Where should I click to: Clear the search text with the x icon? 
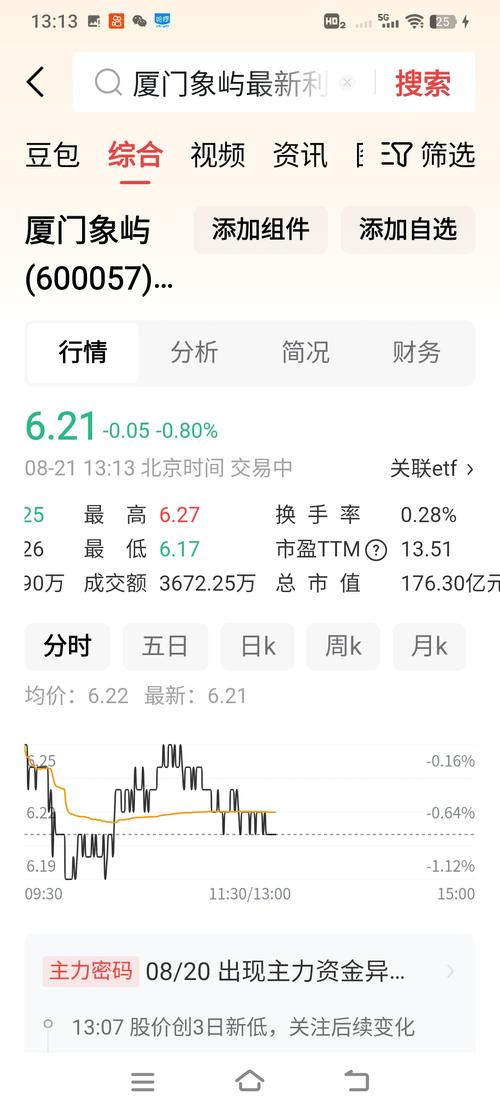click(347, 83)
